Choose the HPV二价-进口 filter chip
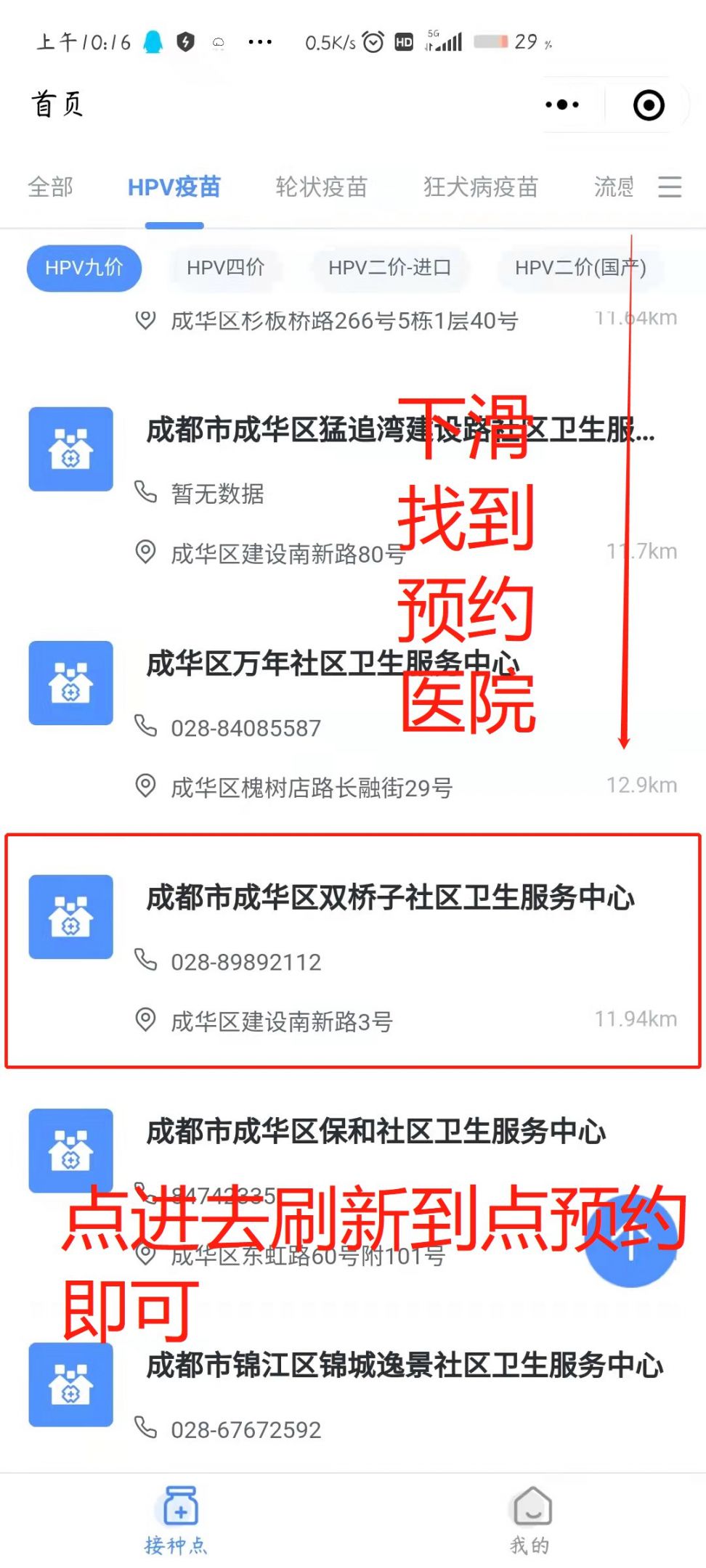The height and width of the screenshot is (1568, 706). tap(390, 268)
